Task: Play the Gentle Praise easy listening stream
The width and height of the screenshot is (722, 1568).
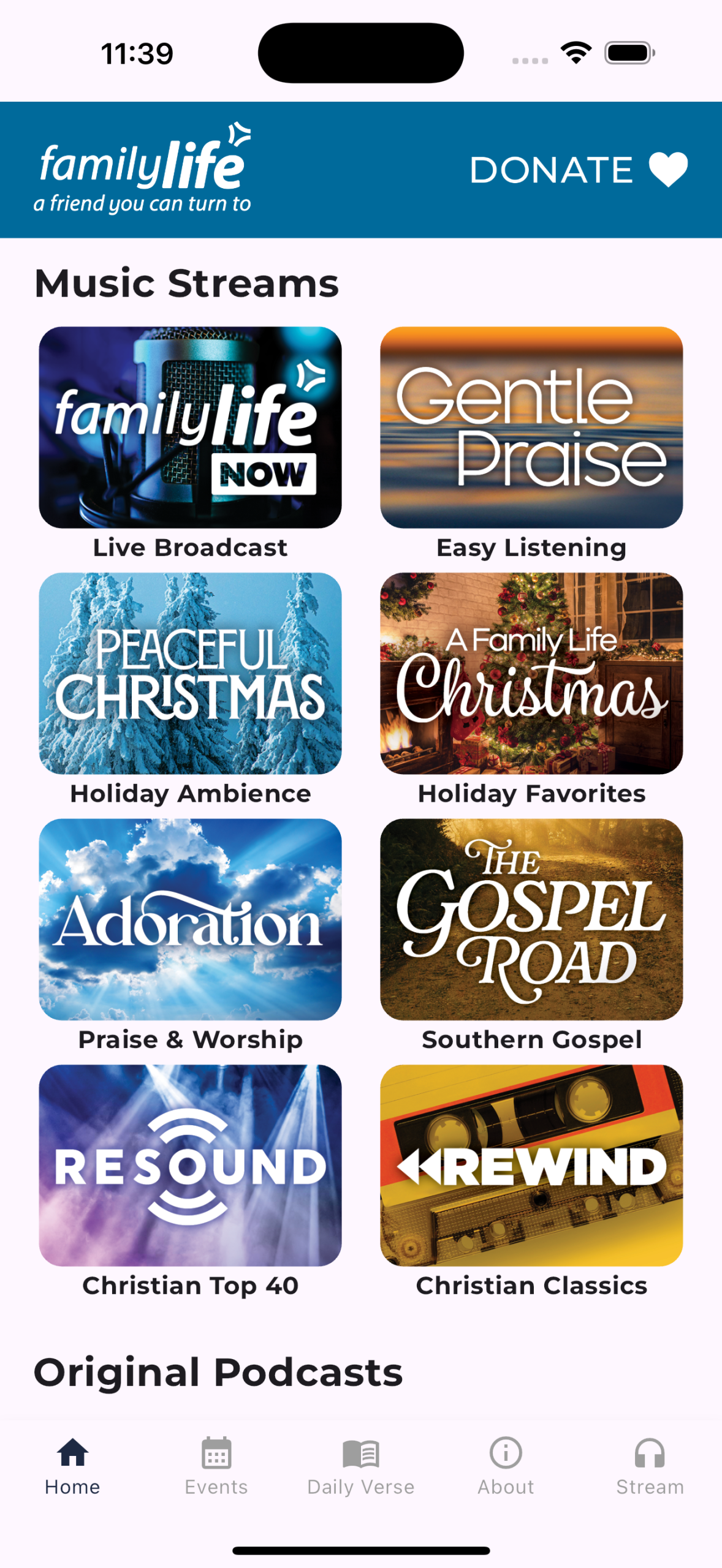Action: pos(531,428)
